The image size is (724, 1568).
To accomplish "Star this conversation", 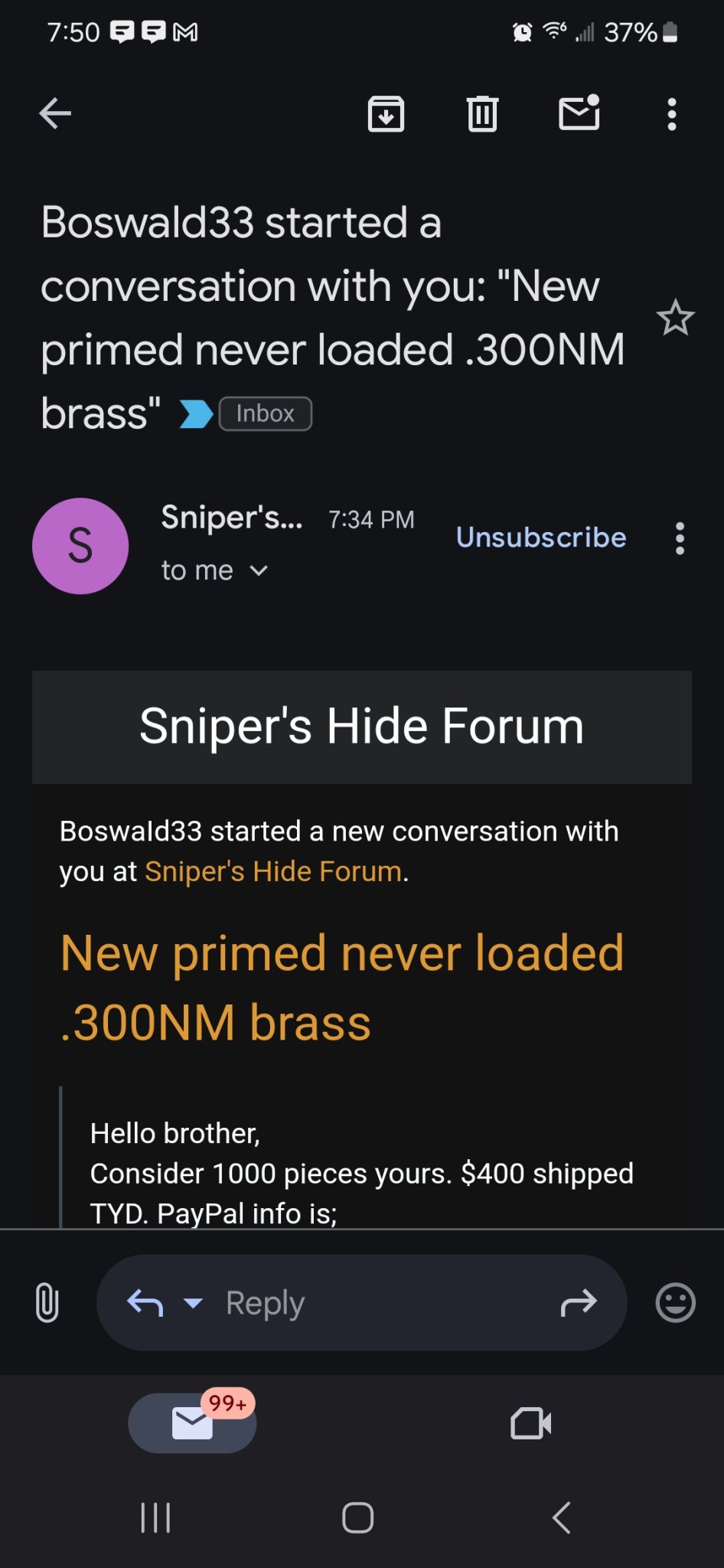I will point(675,318).
